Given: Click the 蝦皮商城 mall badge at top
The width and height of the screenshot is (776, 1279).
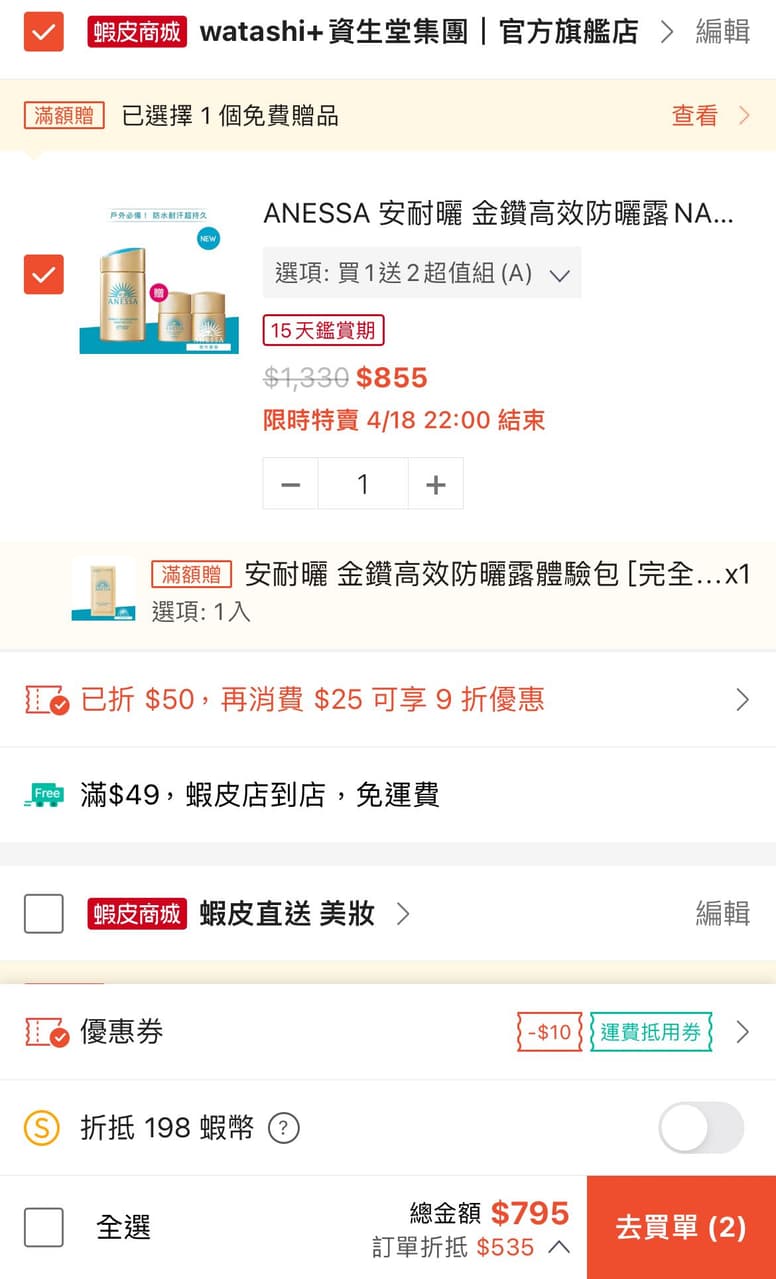Looking at the screenshot, I should [139, 31].
